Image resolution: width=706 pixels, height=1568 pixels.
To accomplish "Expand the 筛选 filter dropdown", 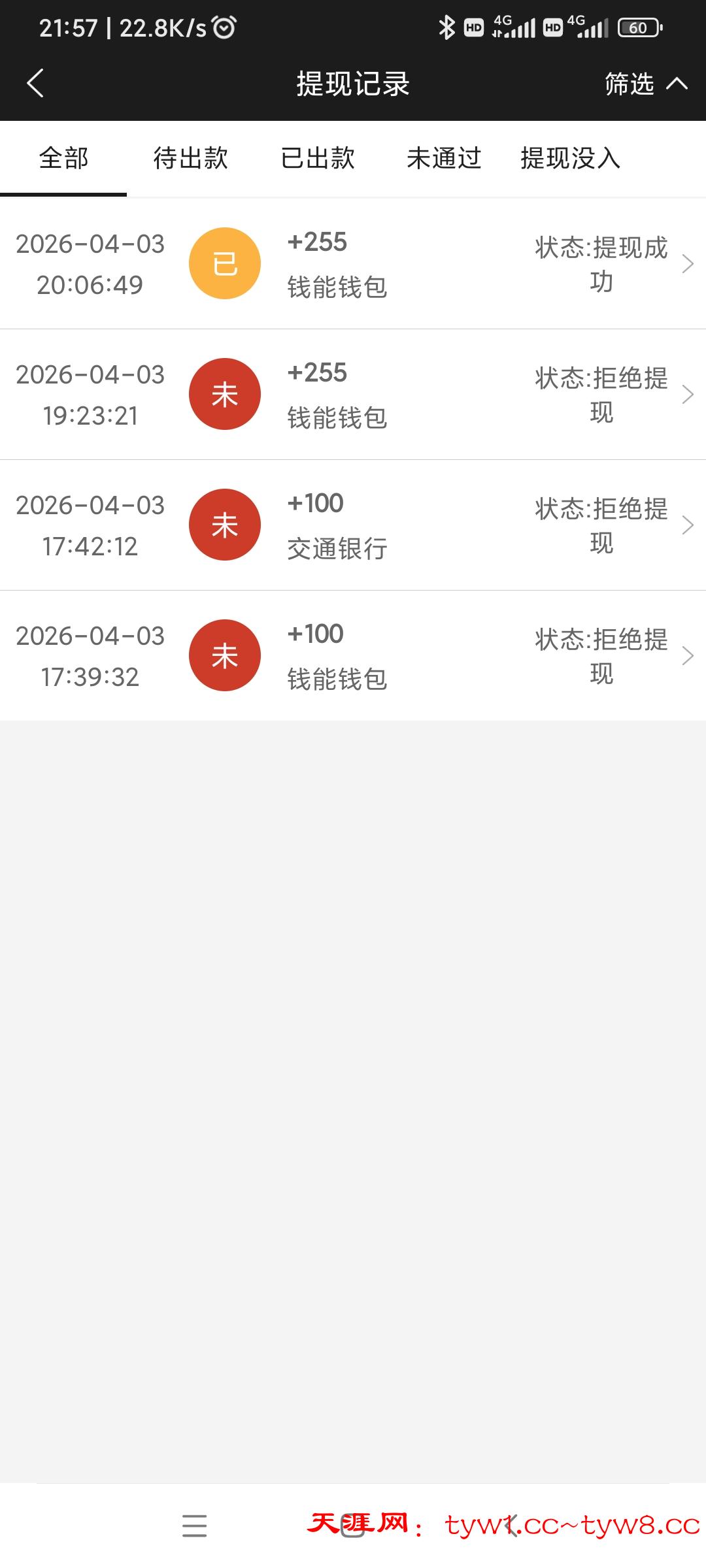I will pos(645,84).
